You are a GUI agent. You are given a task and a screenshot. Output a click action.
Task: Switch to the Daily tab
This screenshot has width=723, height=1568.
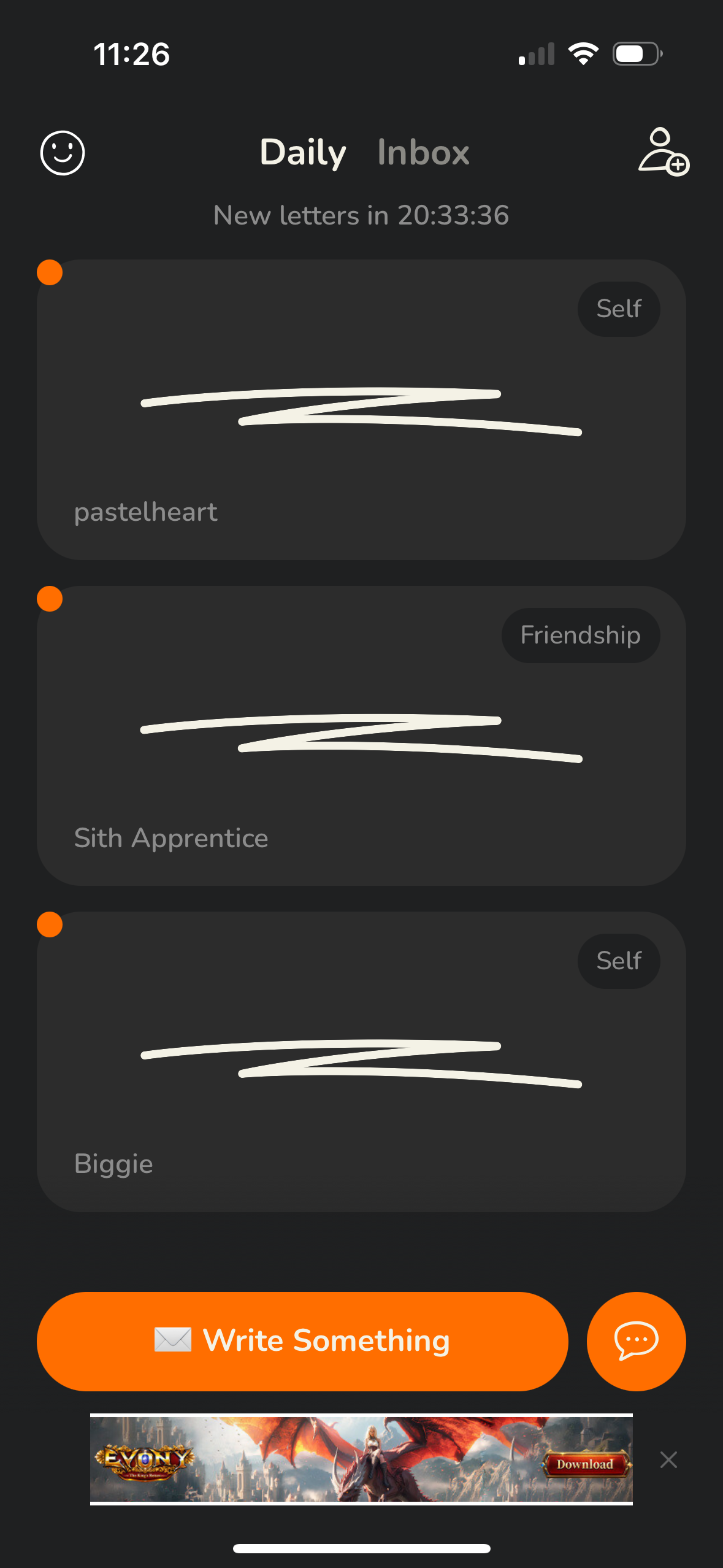(x=303, y=152)
